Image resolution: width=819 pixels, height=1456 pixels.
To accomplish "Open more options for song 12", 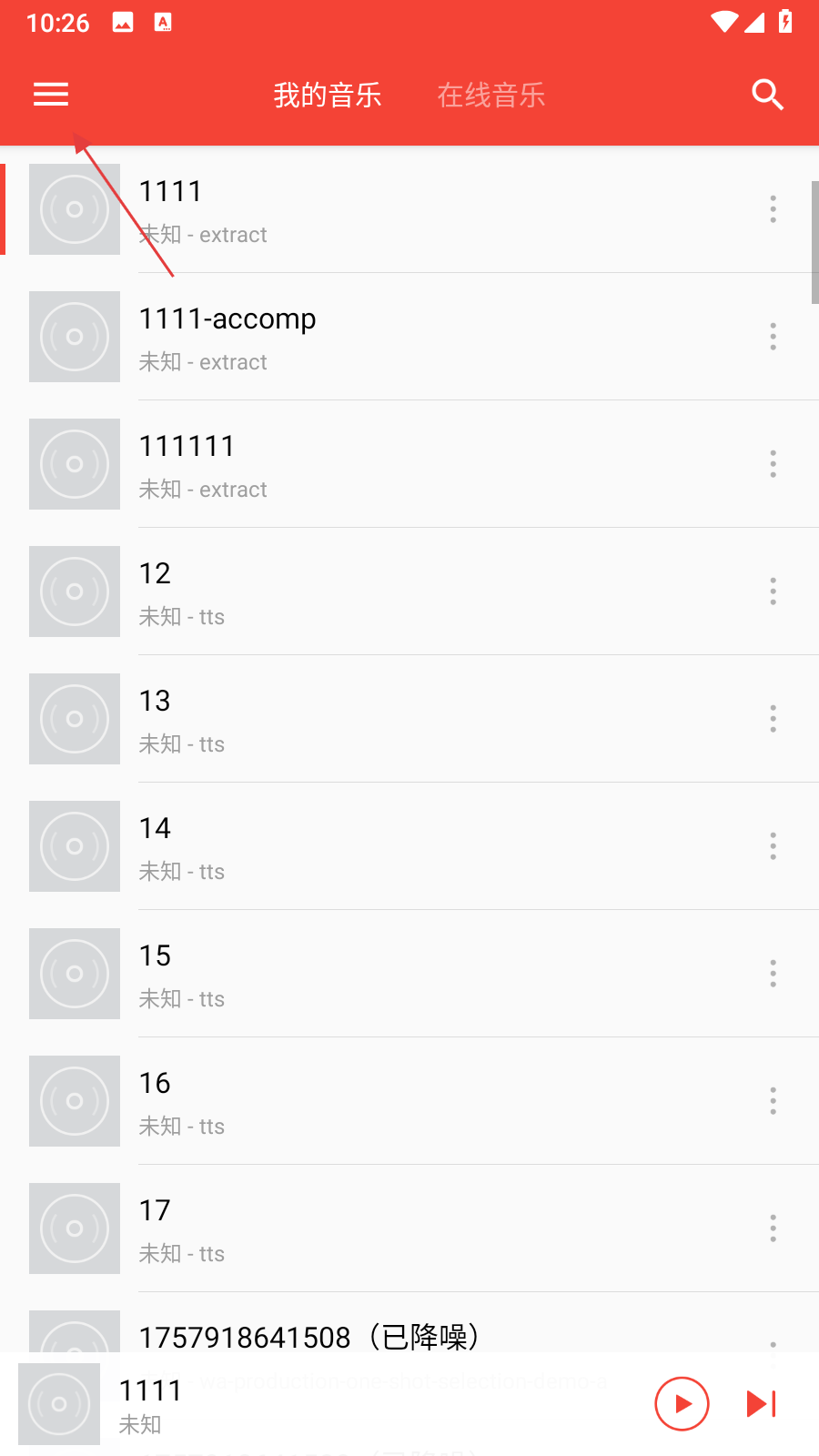I will [773, 591].
